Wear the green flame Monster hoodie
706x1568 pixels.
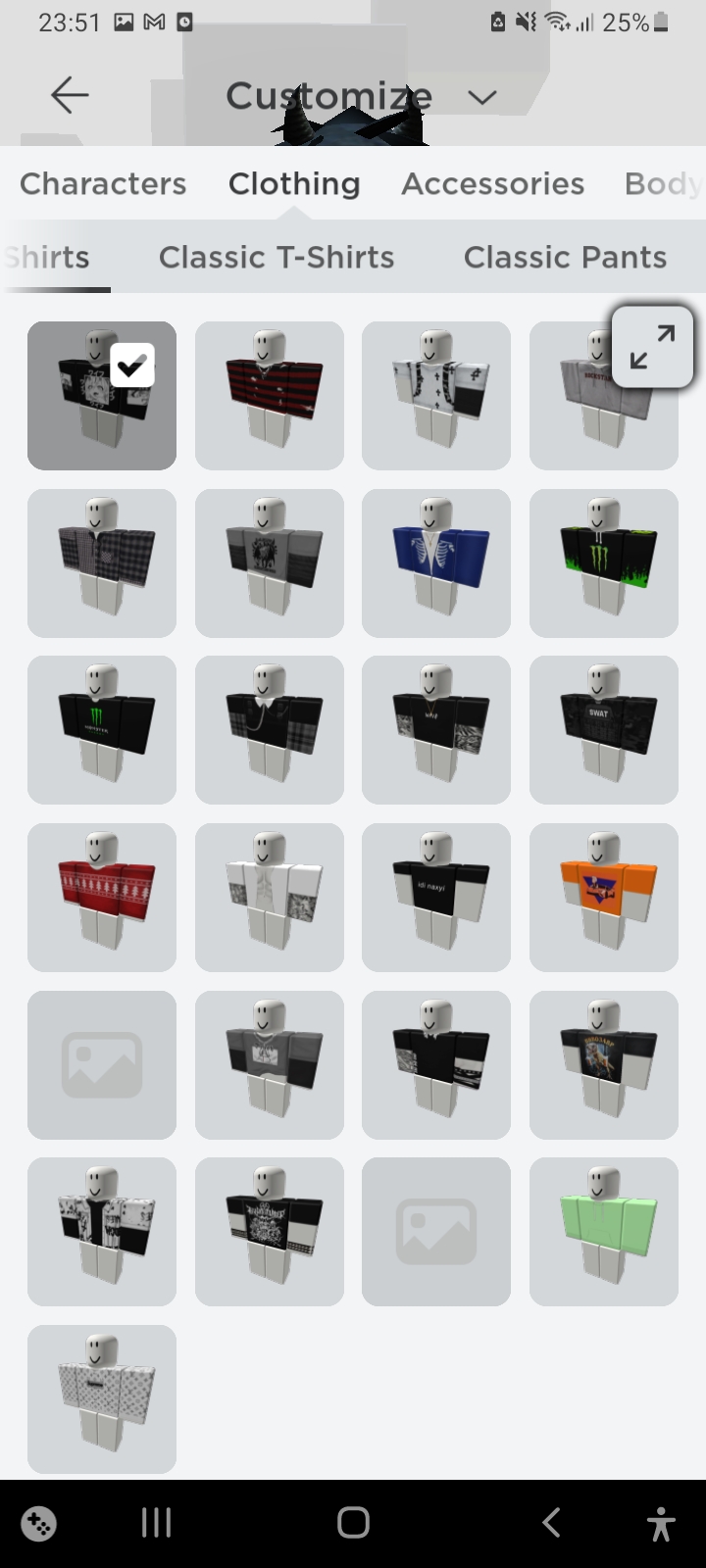pyautogui.click(x=604, y=563)
